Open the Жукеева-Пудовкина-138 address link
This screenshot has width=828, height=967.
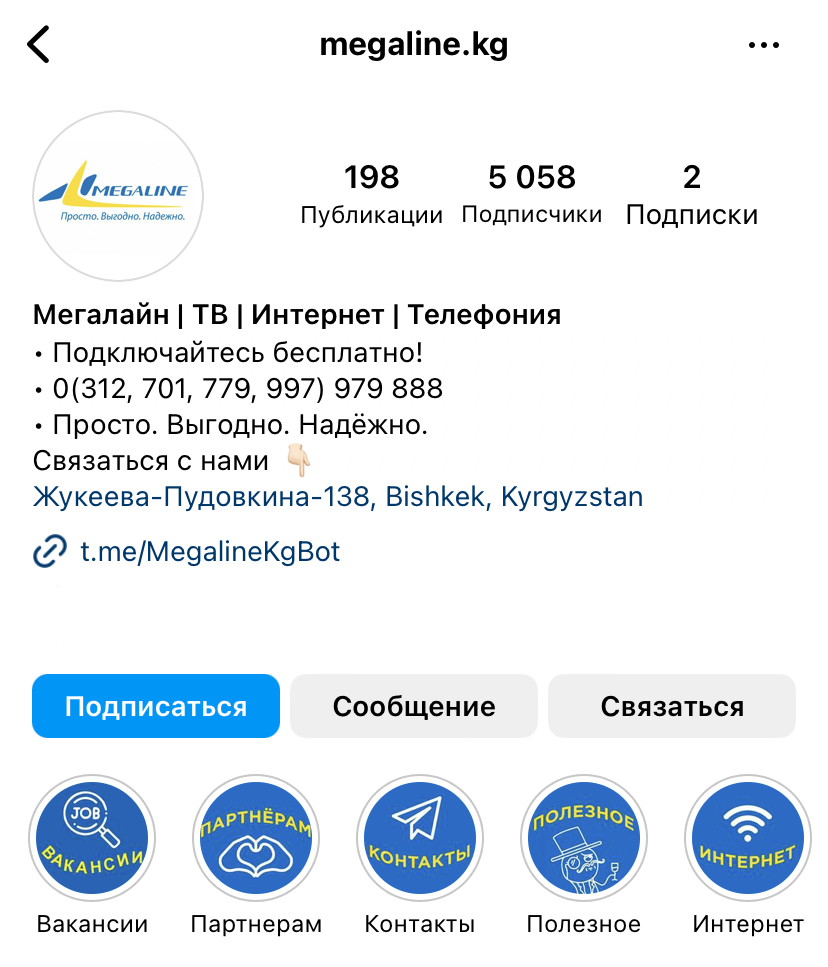(x=338, y=496)
